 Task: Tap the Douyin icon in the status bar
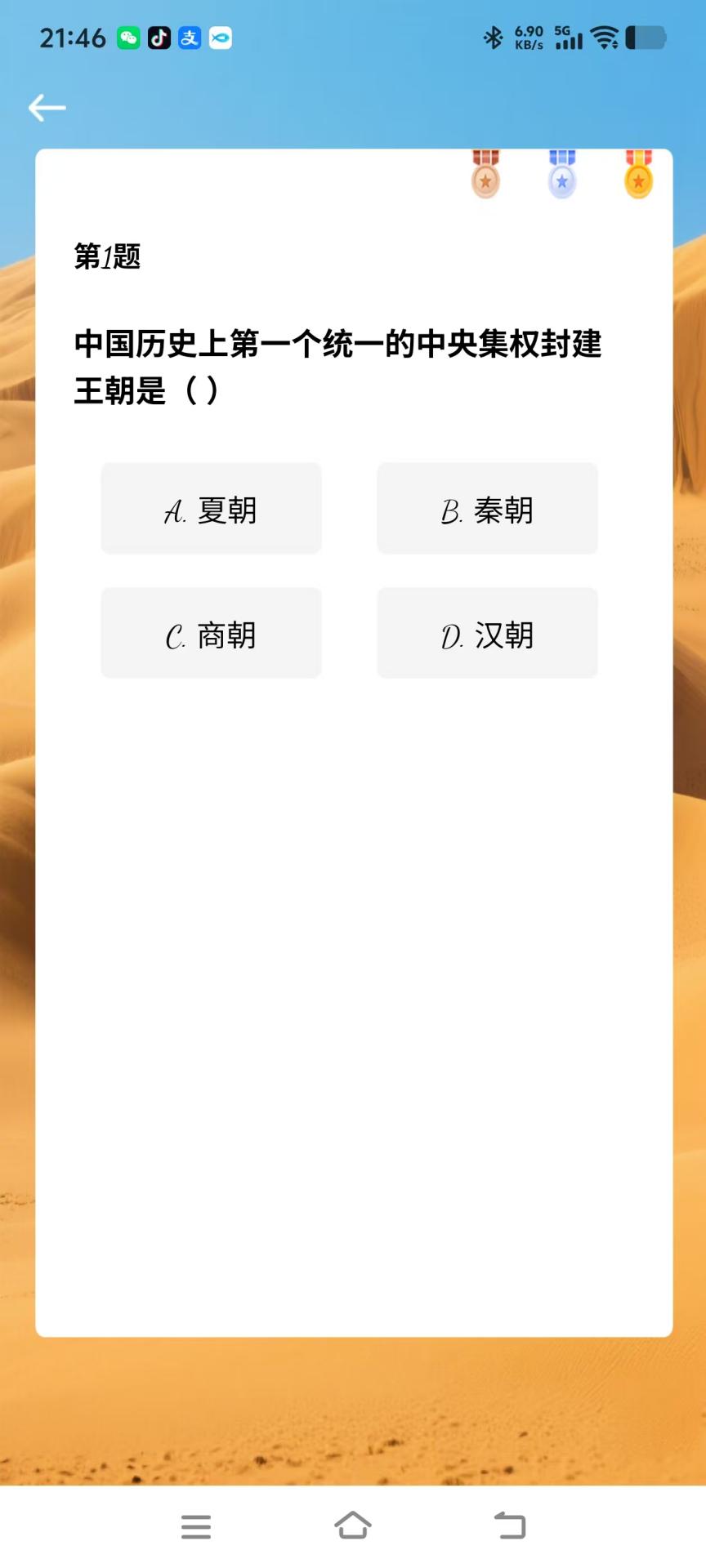pos(159,38)
